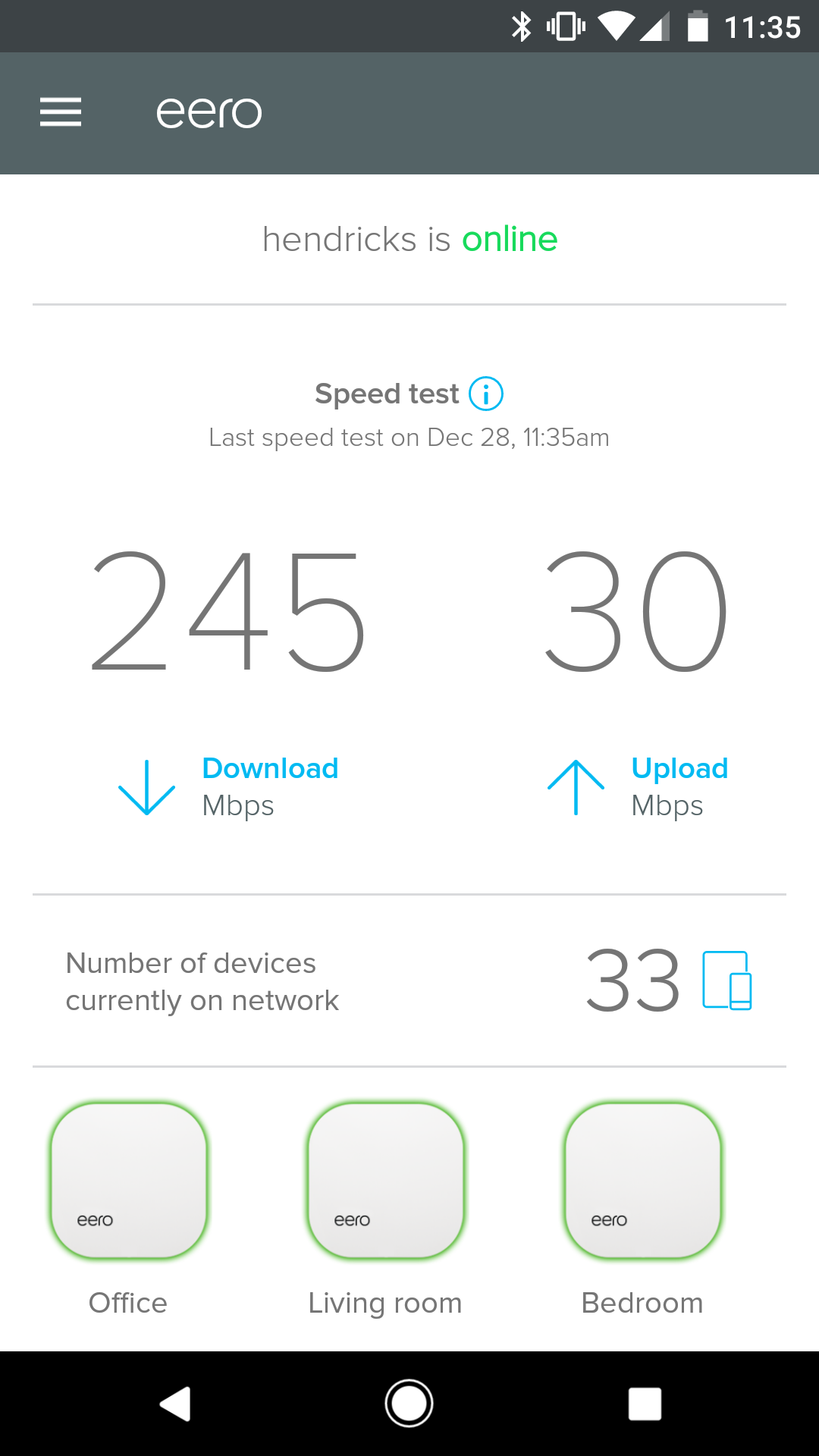Viewport: 819px width, 1456px height.
Task: Tap the speed test info icon
Action: click(486, 394)
